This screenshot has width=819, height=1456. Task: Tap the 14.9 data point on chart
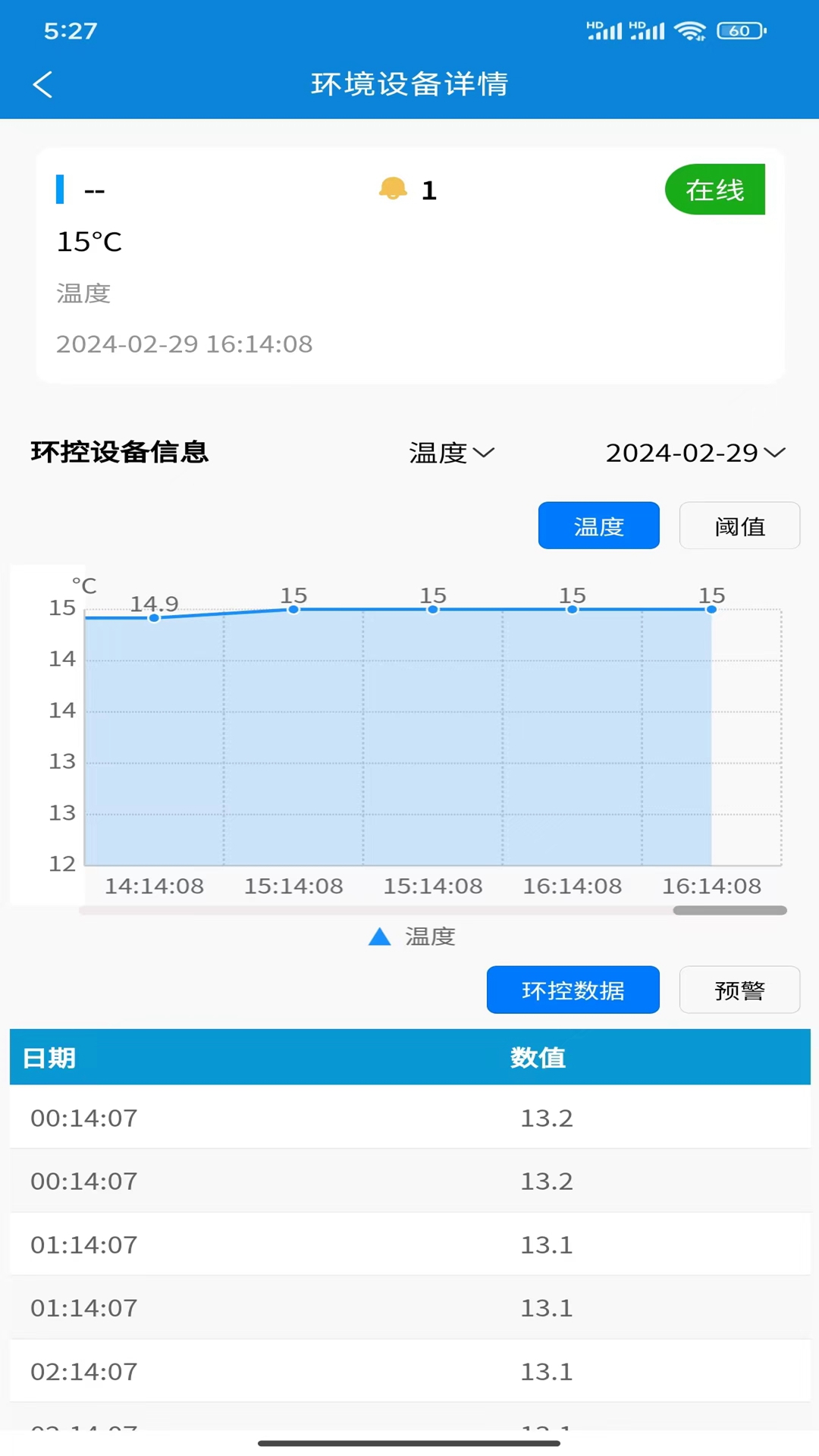click(x=154, y=618)
